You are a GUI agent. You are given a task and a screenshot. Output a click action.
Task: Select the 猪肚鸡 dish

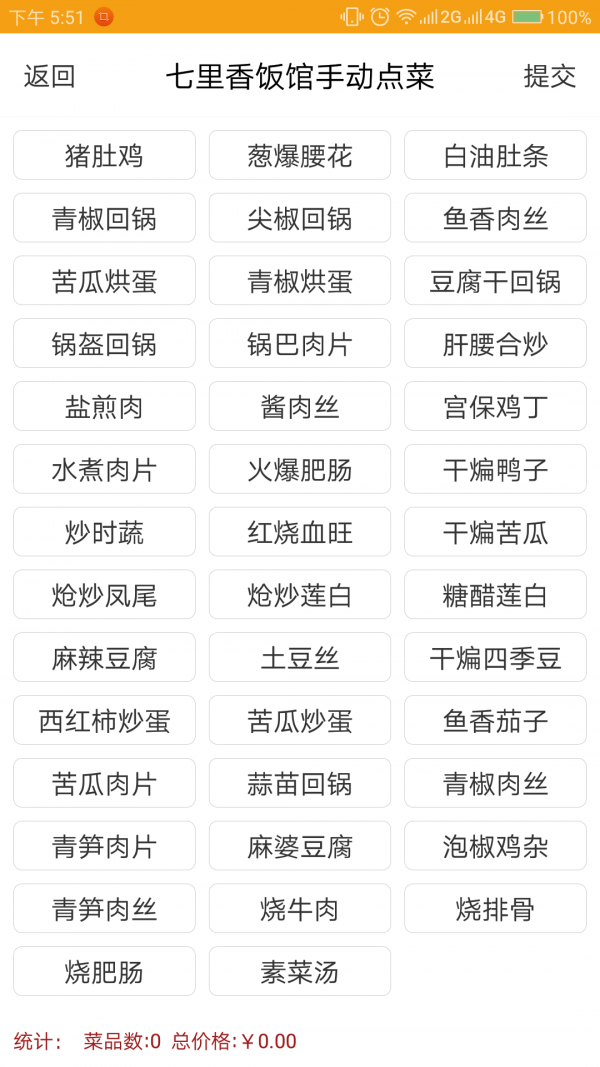(104, 155)
